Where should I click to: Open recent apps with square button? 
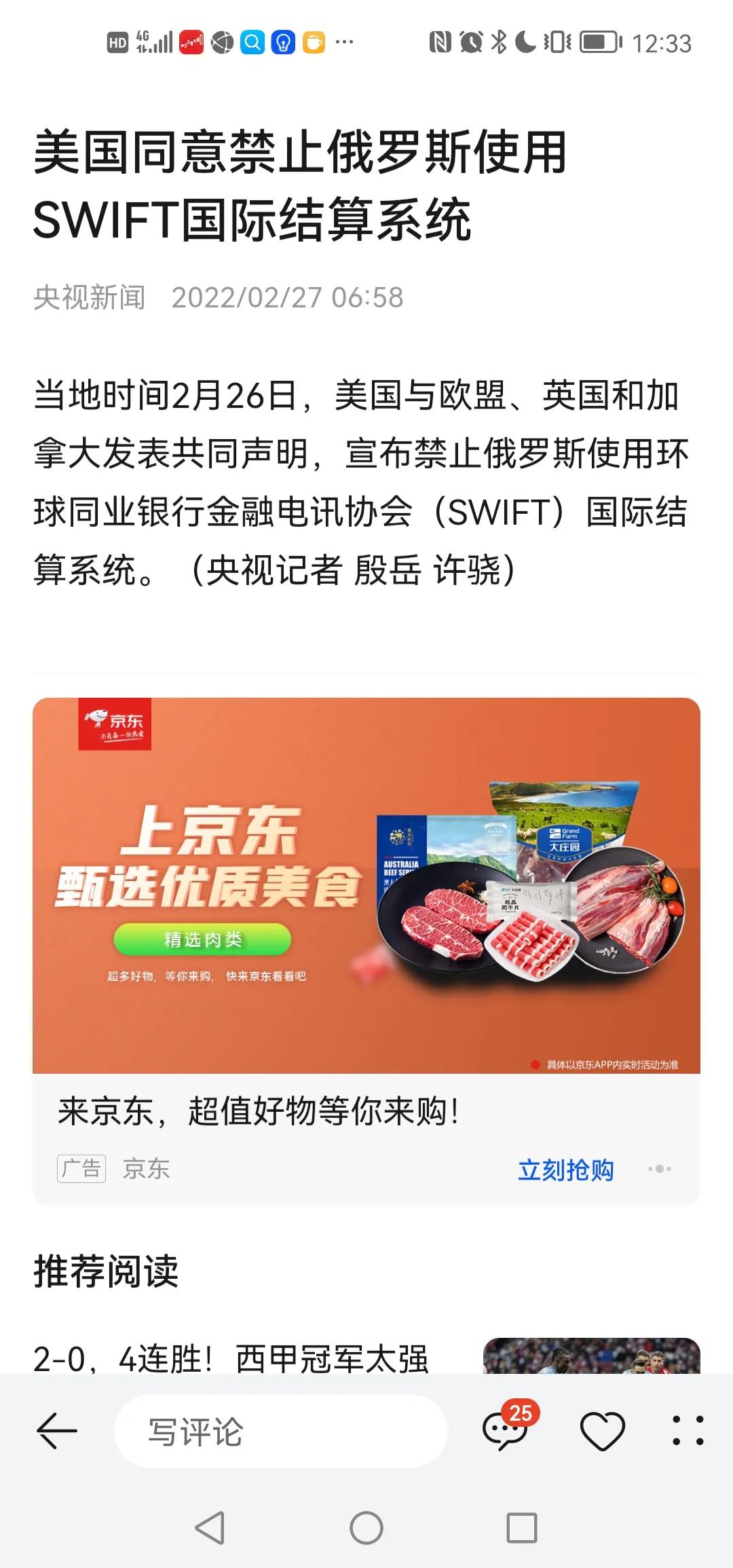coord(522,1529)
